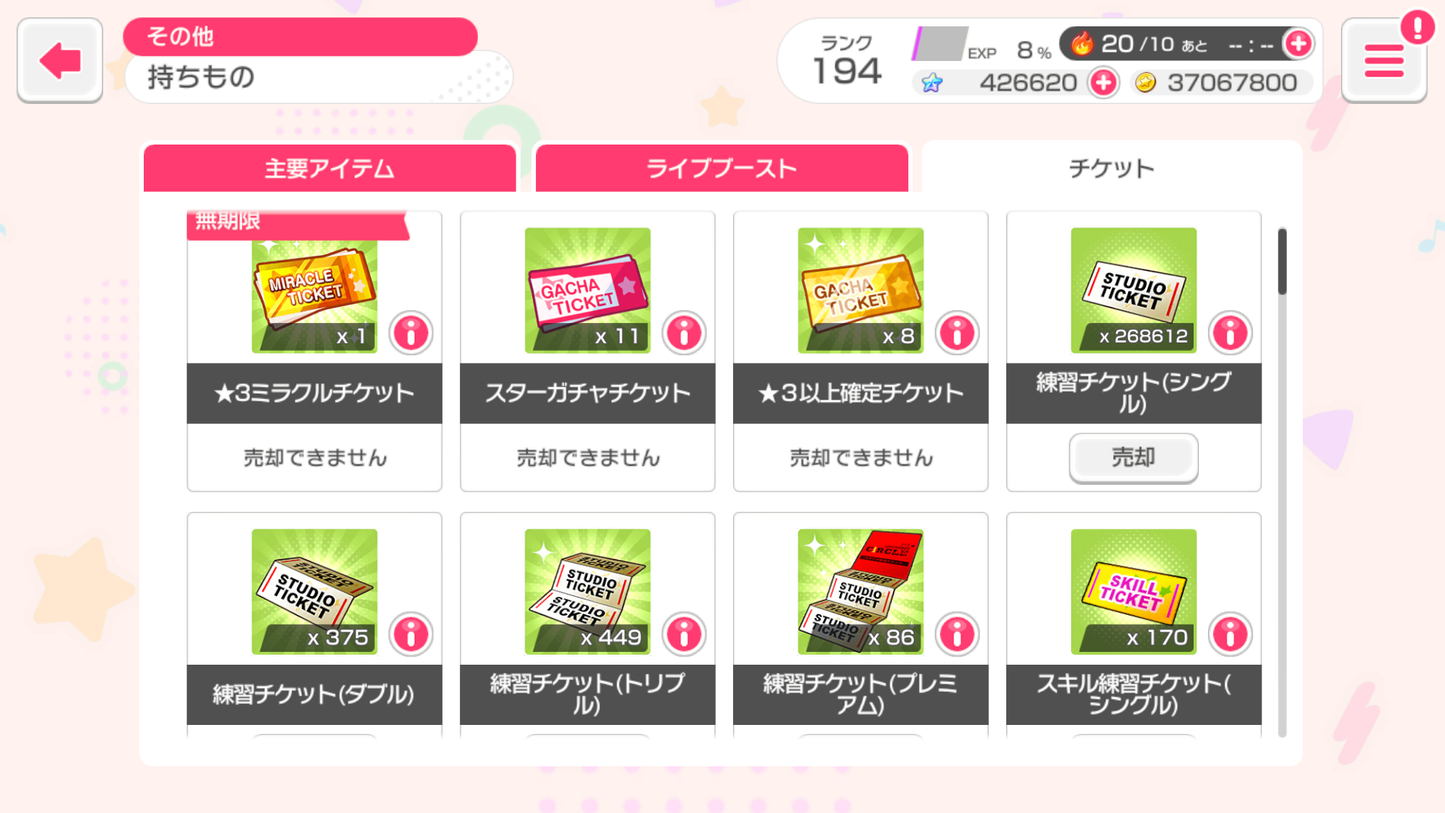This screenshot has height=813, width=1445.
Task: Refill live boost with the plus button
Action: pyautogui.click(x=1298, y=43)
